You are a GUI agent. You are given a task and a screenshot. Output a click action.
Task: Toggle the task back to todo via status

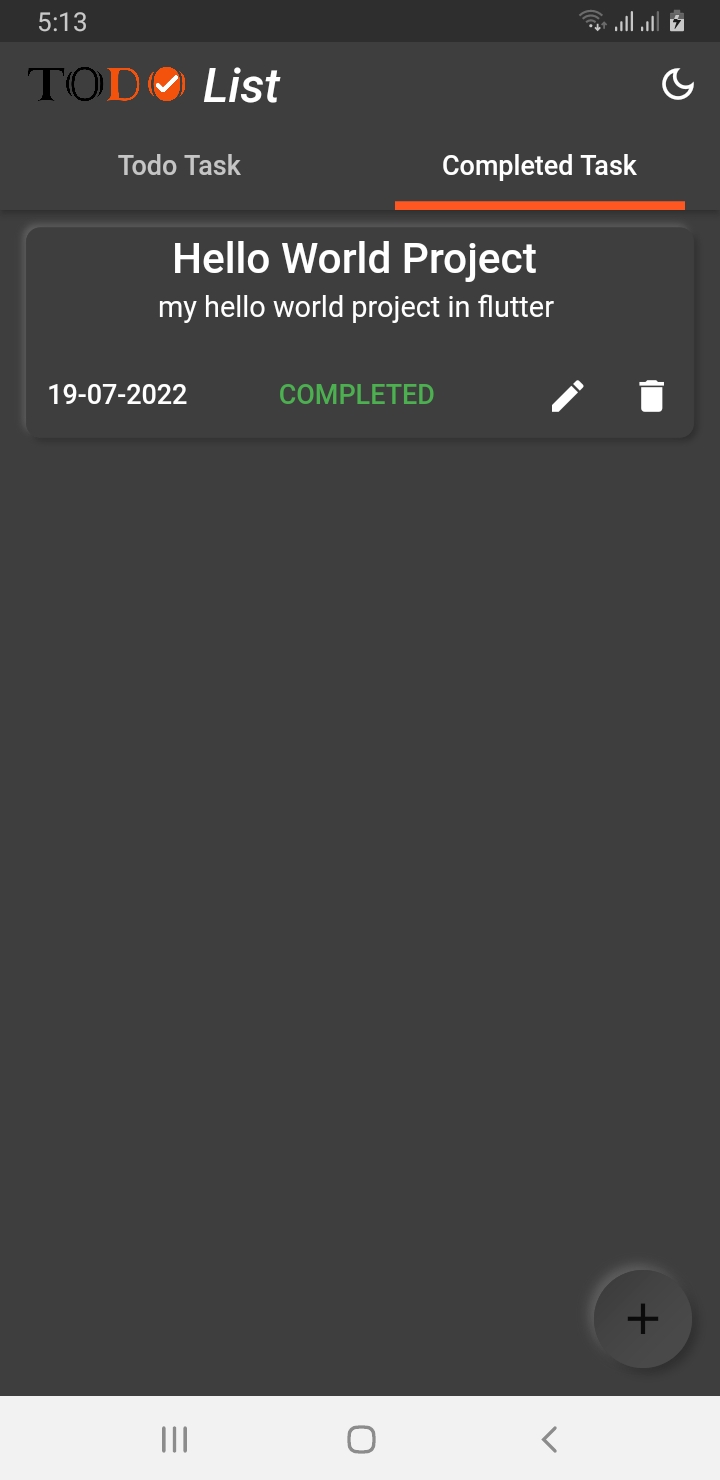[x=356, y=394]
